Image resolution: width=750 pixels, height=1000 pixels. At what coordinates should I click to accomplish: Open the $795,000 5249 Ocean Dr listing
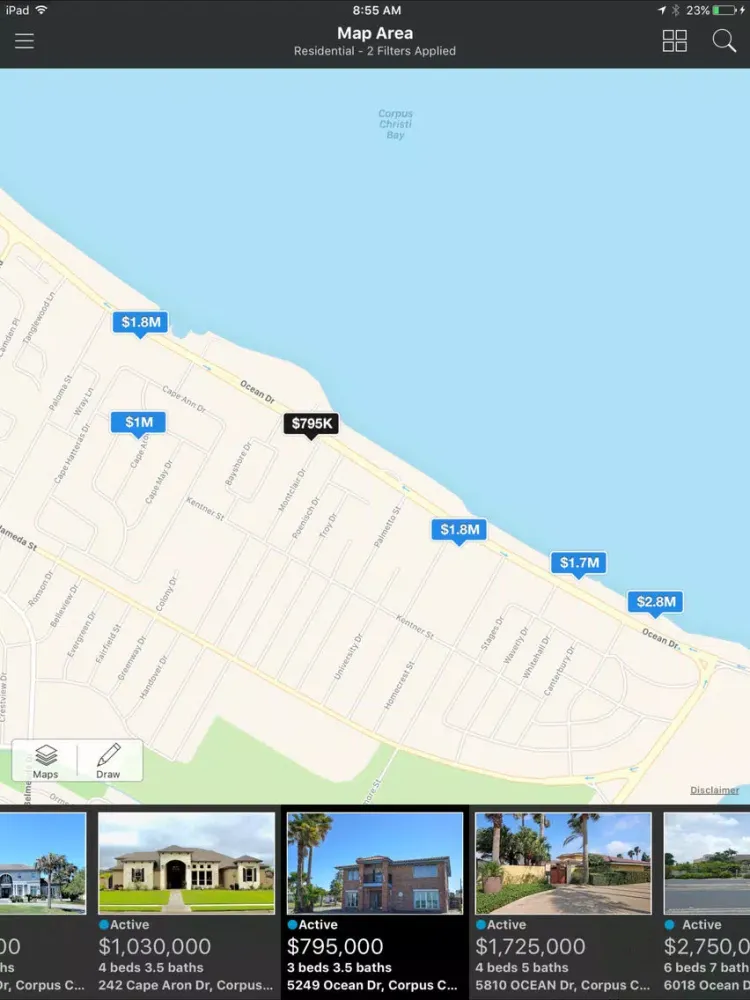[x=375, y=900]
